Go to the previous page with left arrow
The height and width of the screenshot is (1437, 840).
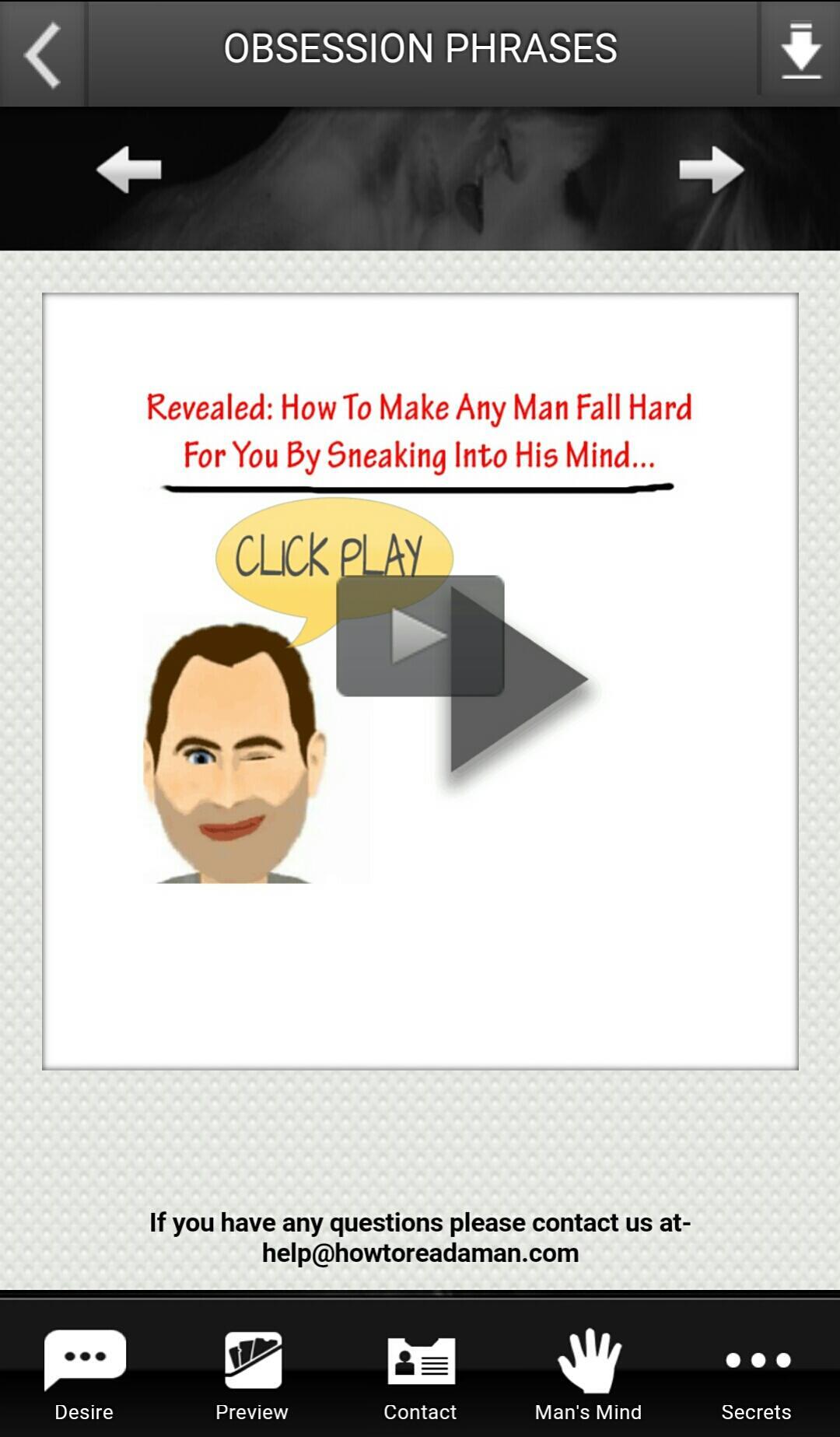[x=129, y=170]
